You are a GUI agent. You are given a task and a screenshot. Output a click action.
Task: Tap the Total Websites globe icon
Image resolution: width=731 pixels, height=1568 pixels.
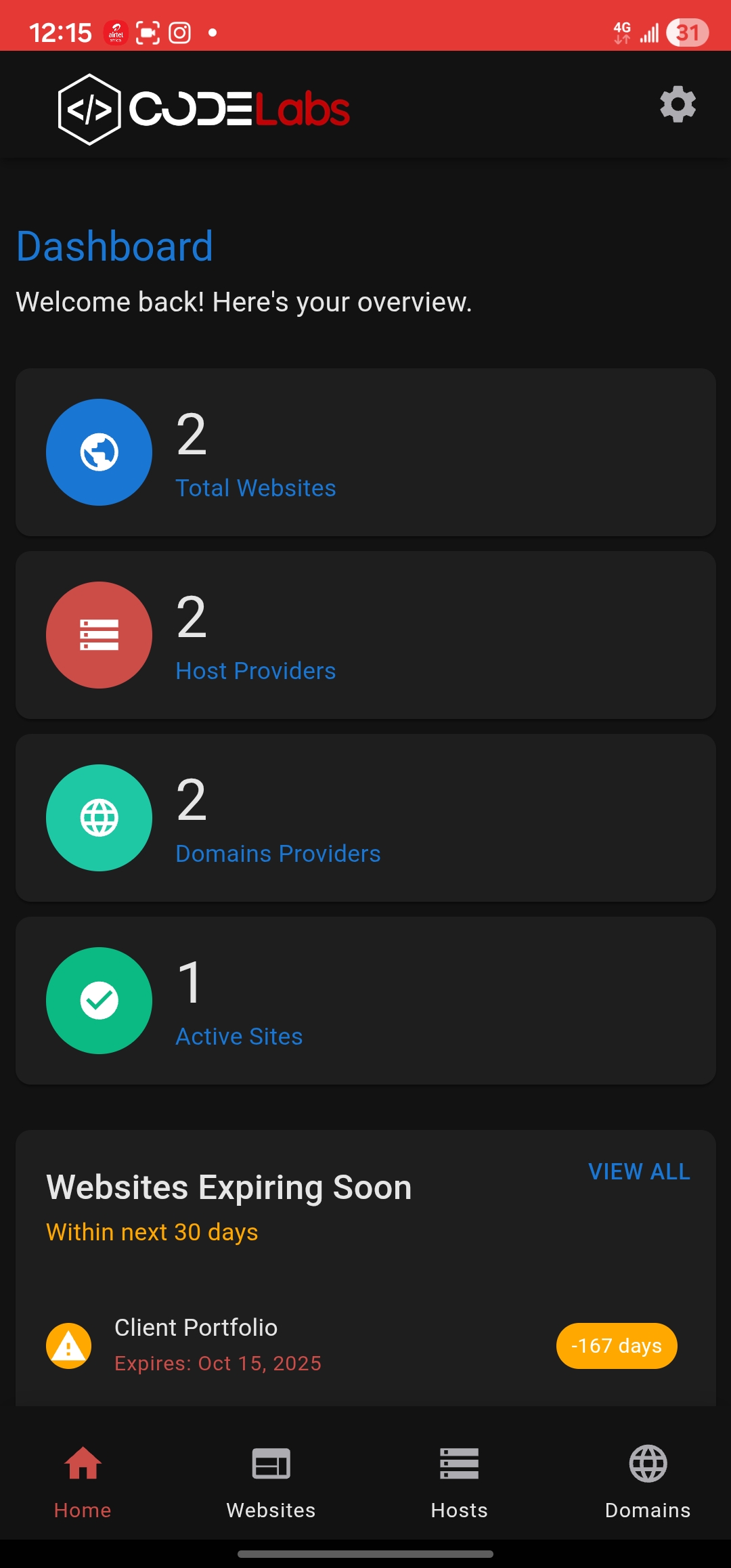[99, 452]
